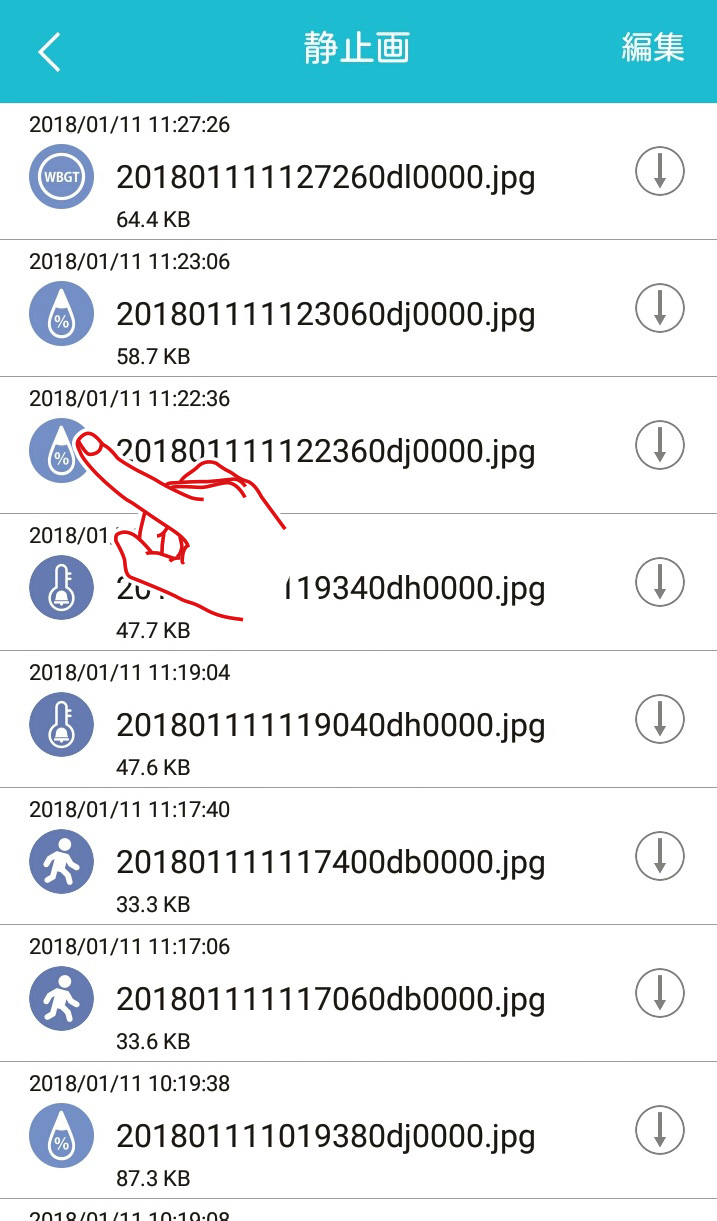
Task: Open file 201801111123060dj0000.jpg
Action: [x=326, y=315]
